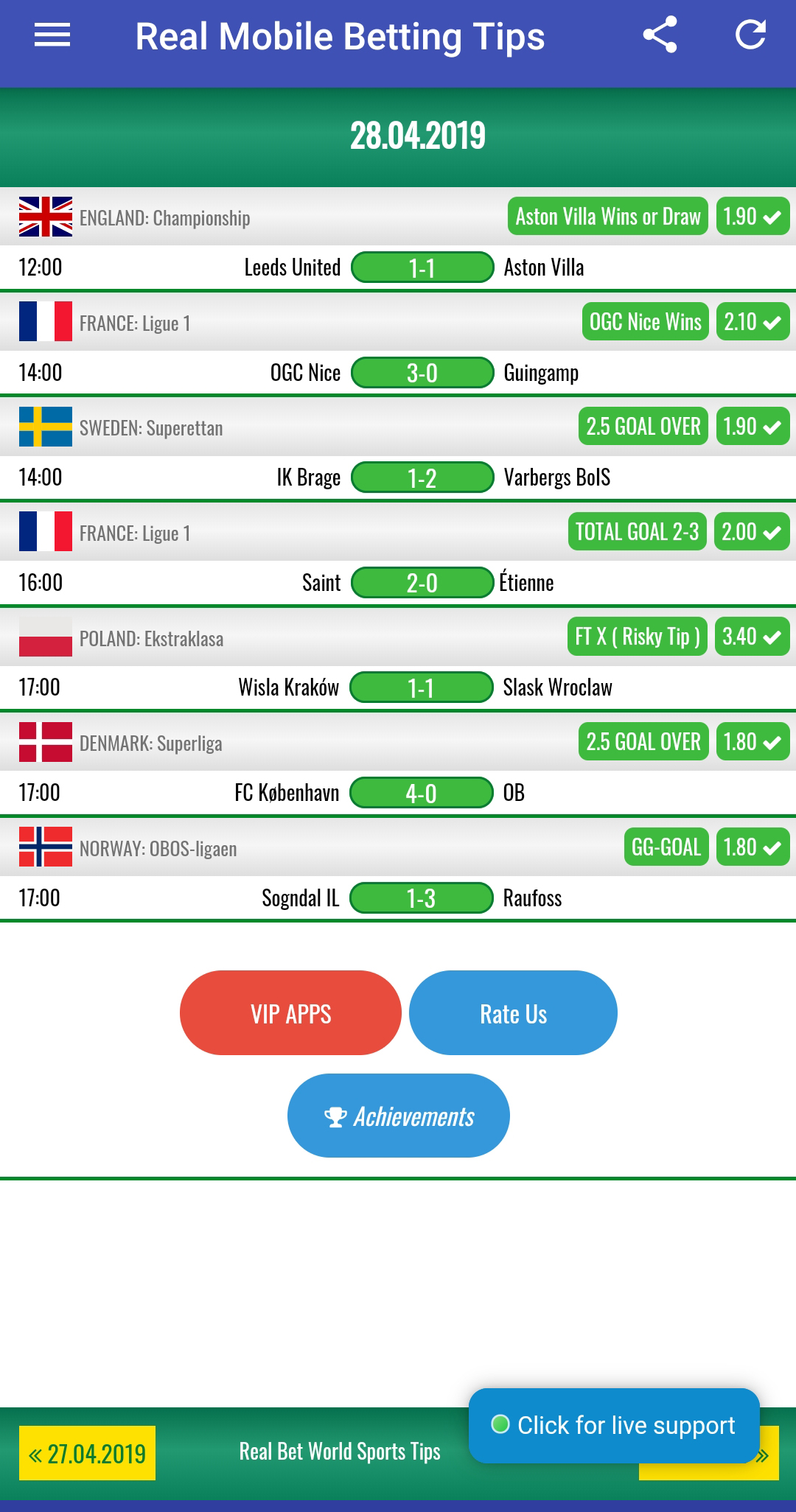Tap the Rate Us button
Viewport: 796px width, 1512px height.
click(513, 1013)
